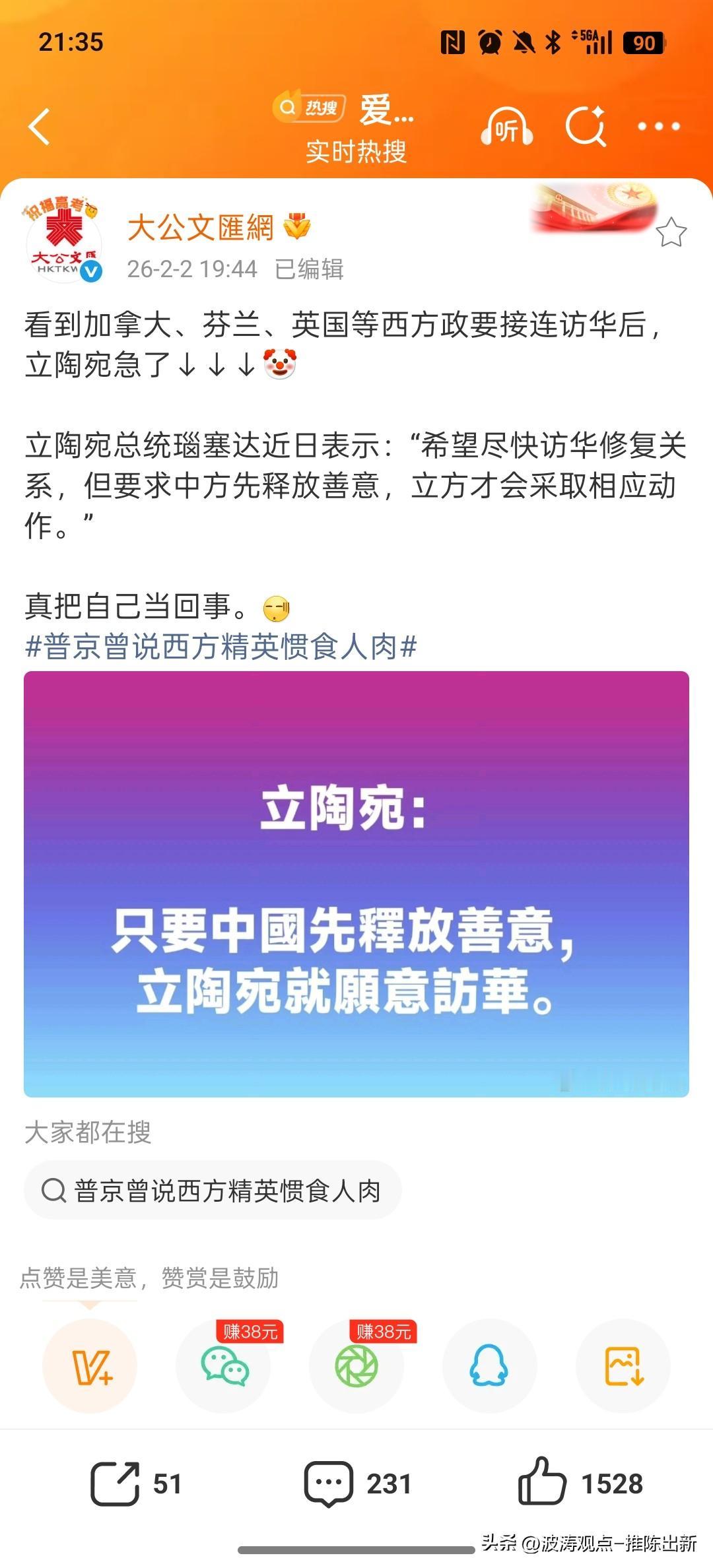Go back using the left arrow
This screenshot has width=713, height=1568.
pyautogui.click(x=41, y=127)
